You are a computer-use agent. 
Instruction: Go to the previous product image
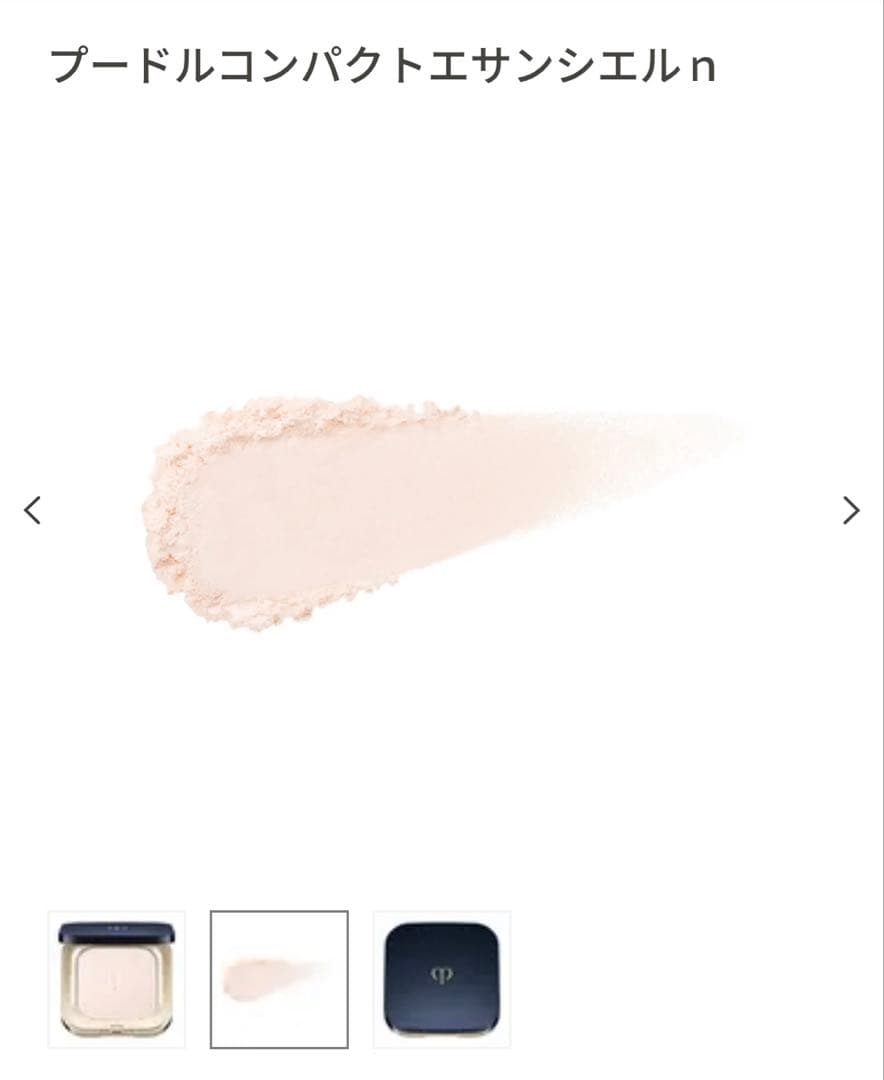[x=33, y=510]
